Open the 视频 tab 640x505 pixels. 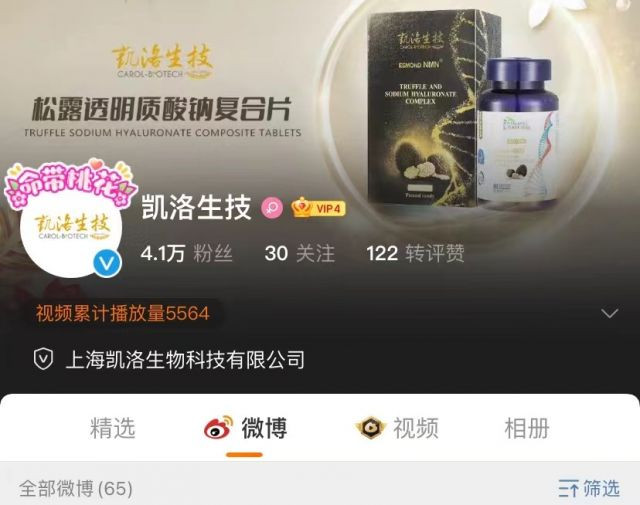coord(398,429)
